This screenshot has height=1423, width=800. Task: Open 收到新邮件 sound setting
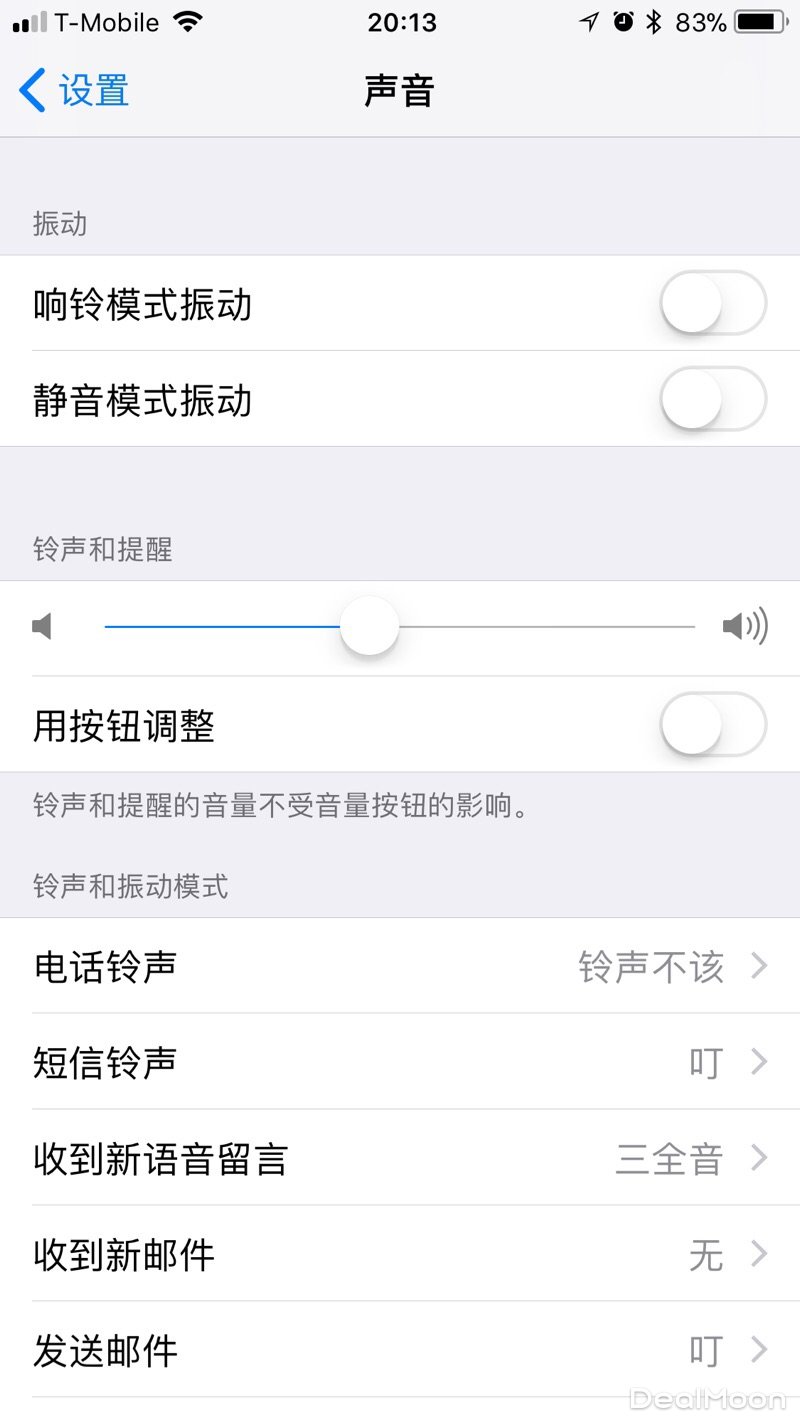[x=400, y=1254]
